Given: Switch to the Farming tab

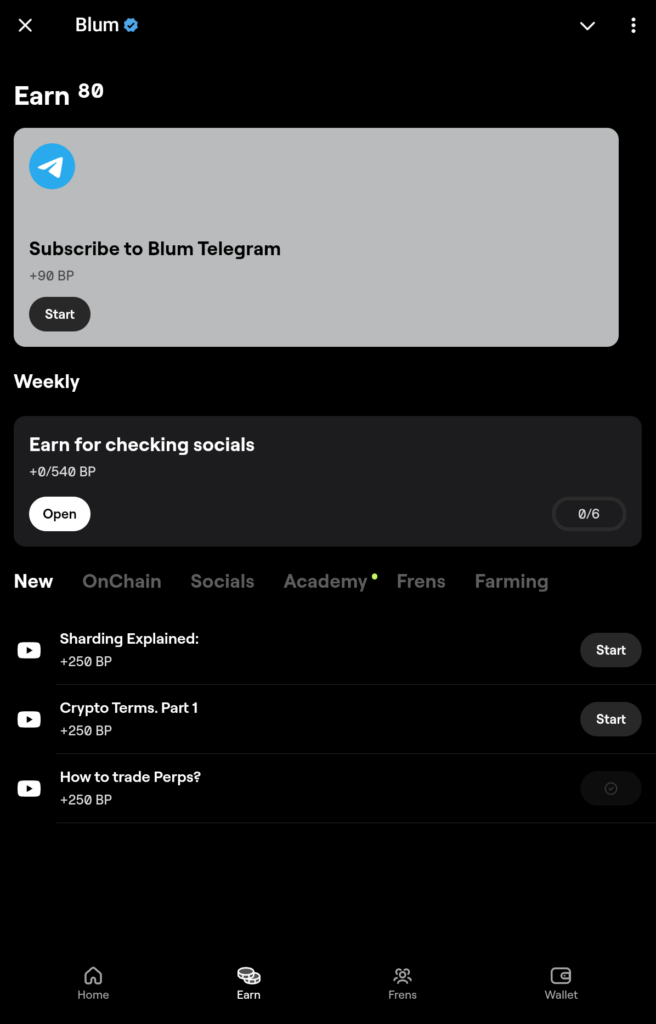Looking at the screenshot, I should pyautogui.click(x=511, y=581).
